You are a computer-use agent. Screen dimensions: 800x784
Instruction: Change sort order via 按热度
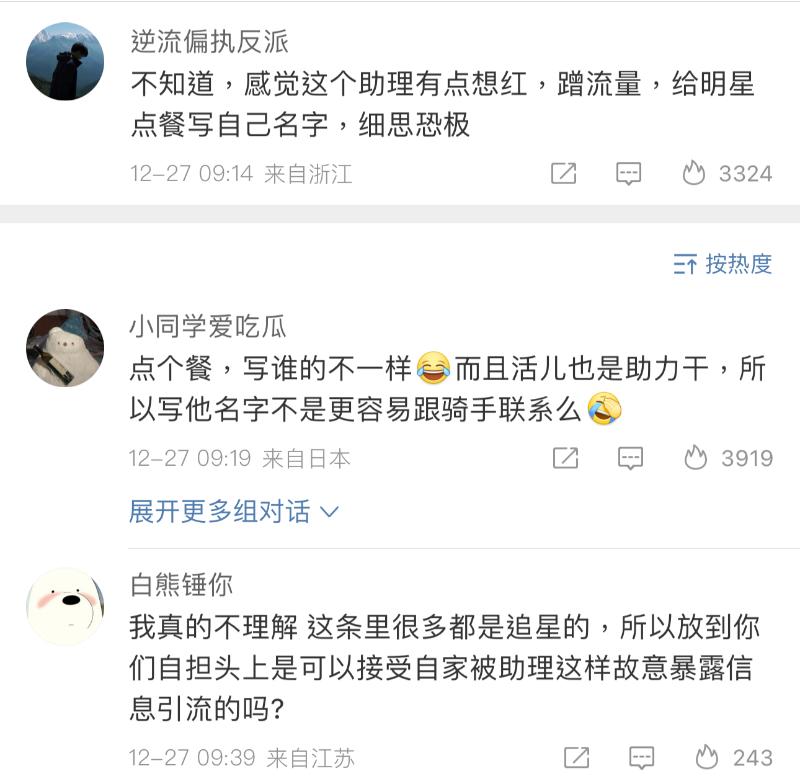(x=723, y=264)
